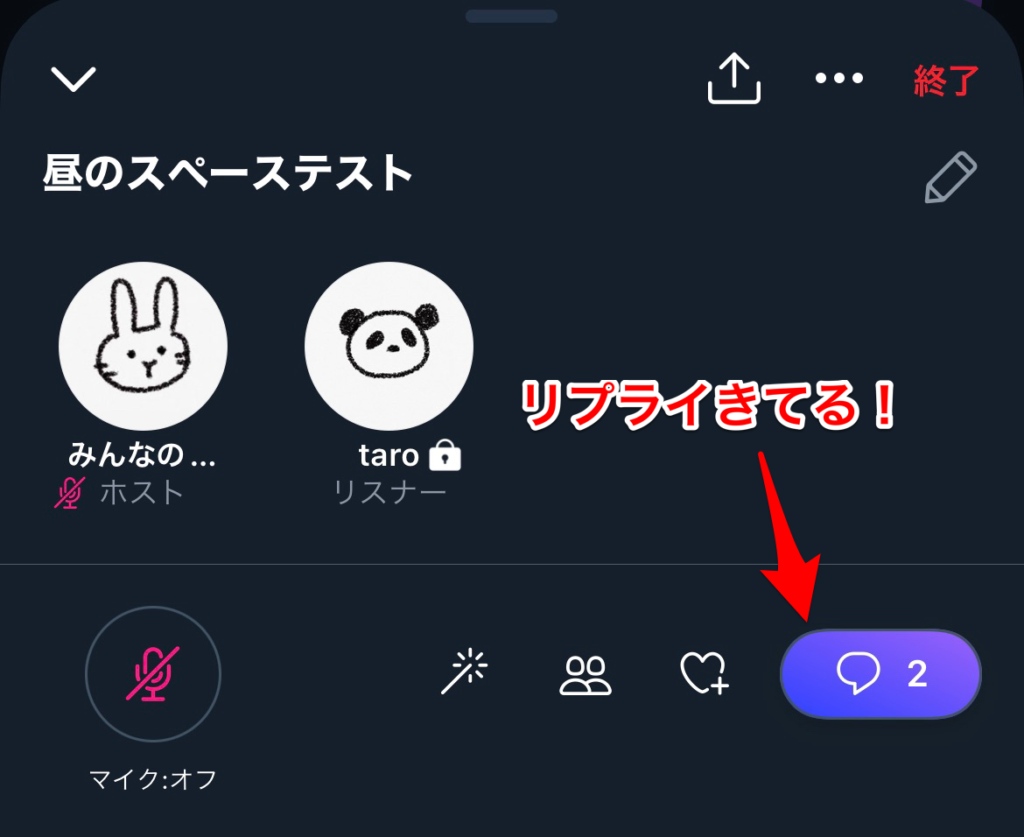Open the host rabbit avatar profile
Screen dimensions: 1024x837
(143, 346)
